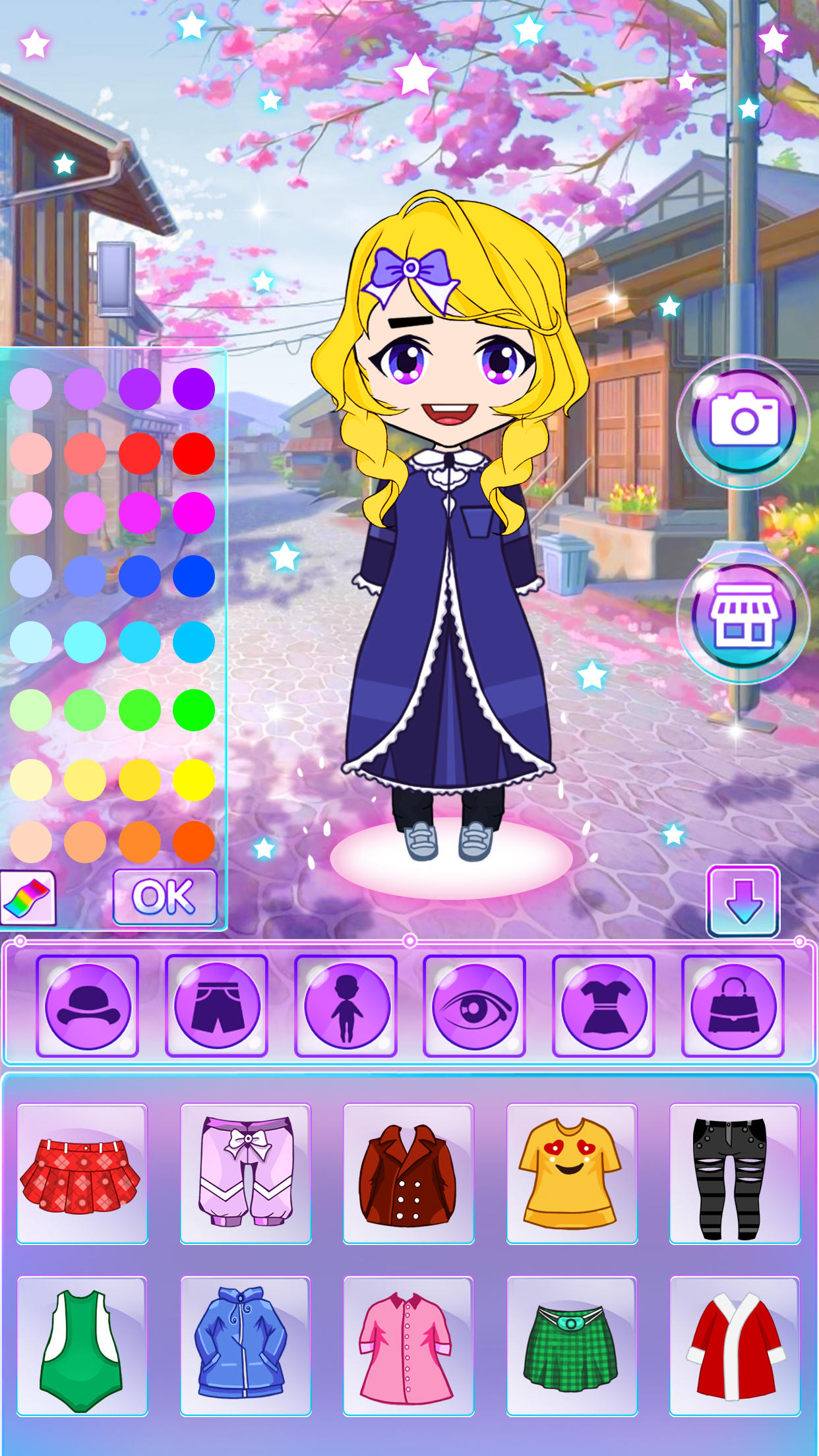Tap the download arrow button
This screenshot has width=819, height=1456.
point(743,901)
